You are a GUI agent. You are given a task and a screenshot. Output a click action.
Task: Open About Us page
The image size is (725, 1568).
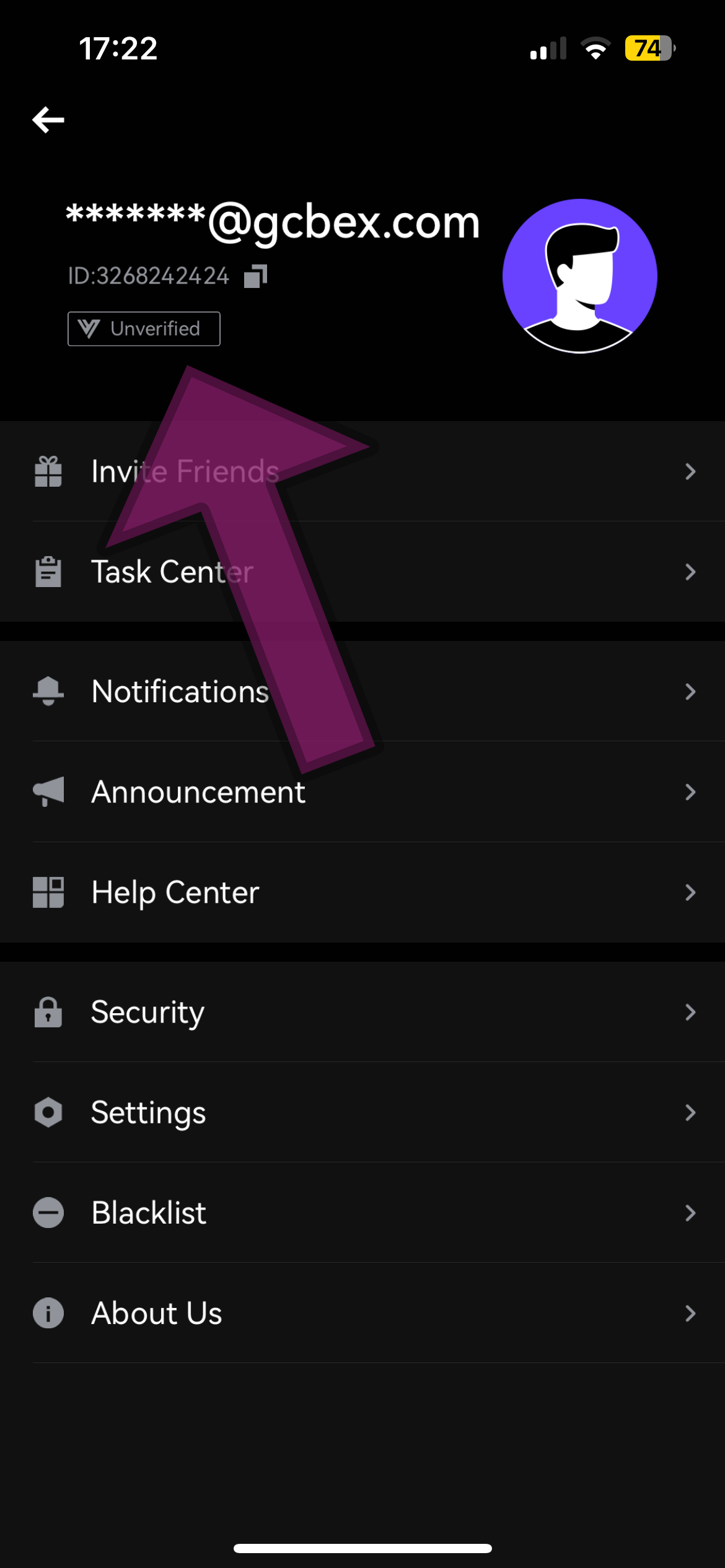362,1313
